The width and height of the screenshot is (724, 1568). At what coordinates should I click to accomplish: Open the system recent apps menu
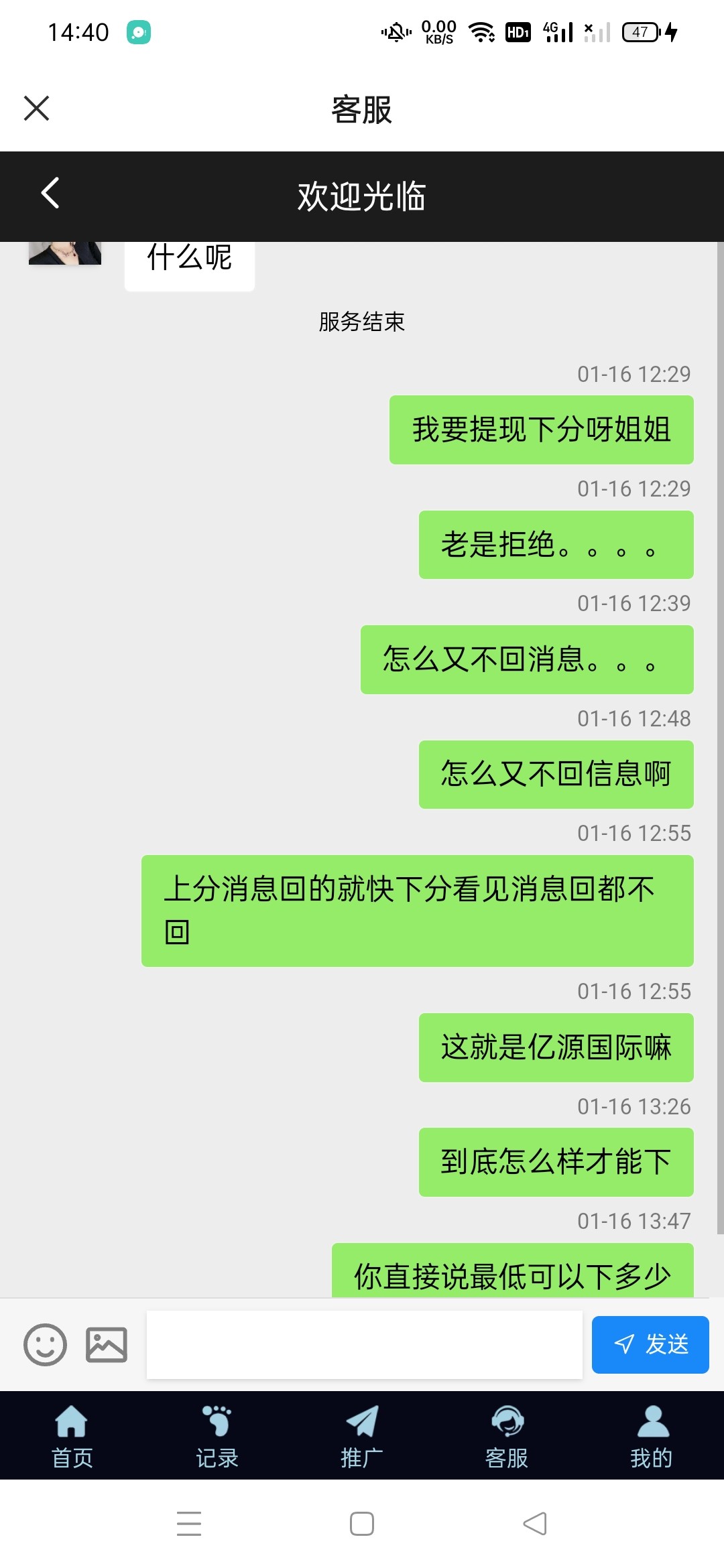[x=189, y=1524]
